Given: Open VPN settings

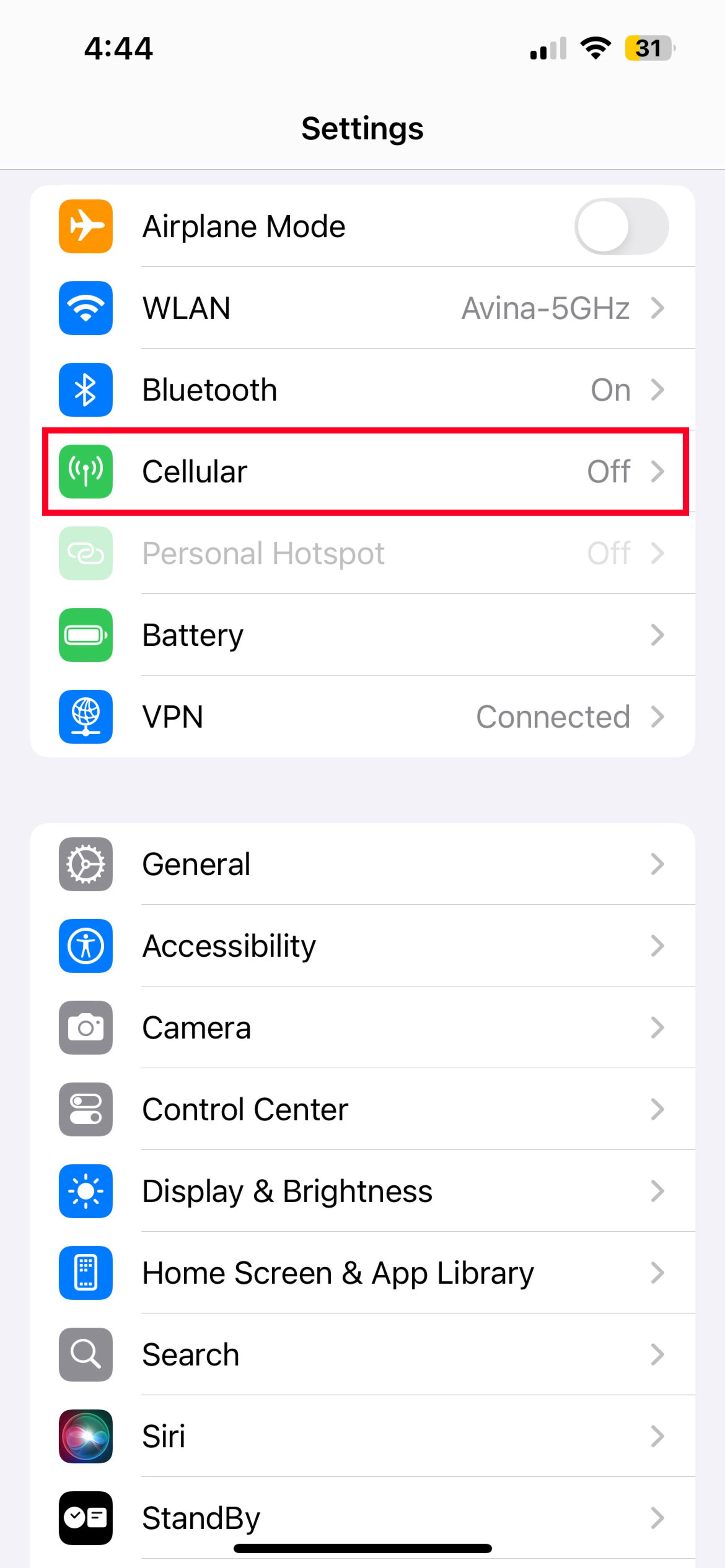Looking at the screenshot, I should click(x=362, y=716).
